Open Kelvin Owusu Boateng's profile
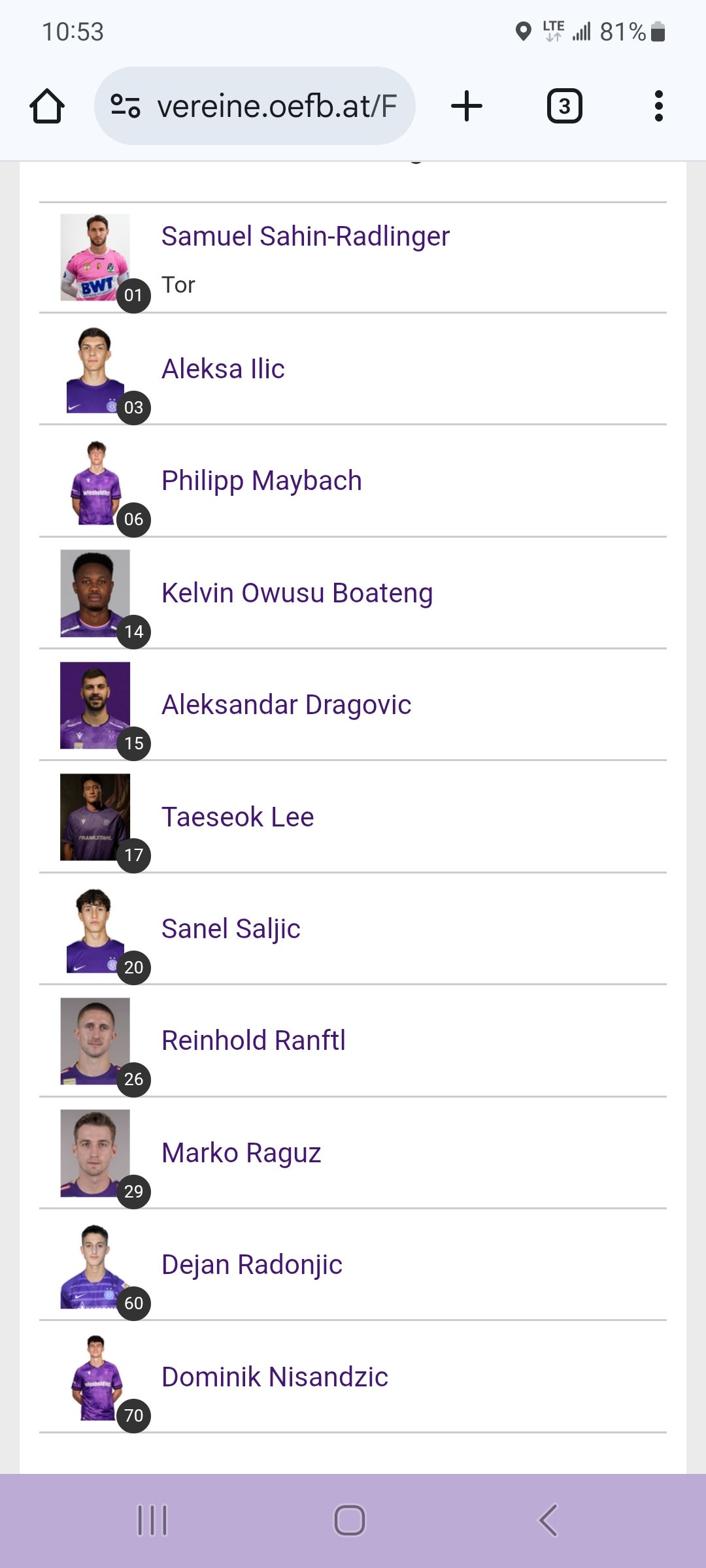Screen dimensions: 706x1568 (x=297, y=593)
